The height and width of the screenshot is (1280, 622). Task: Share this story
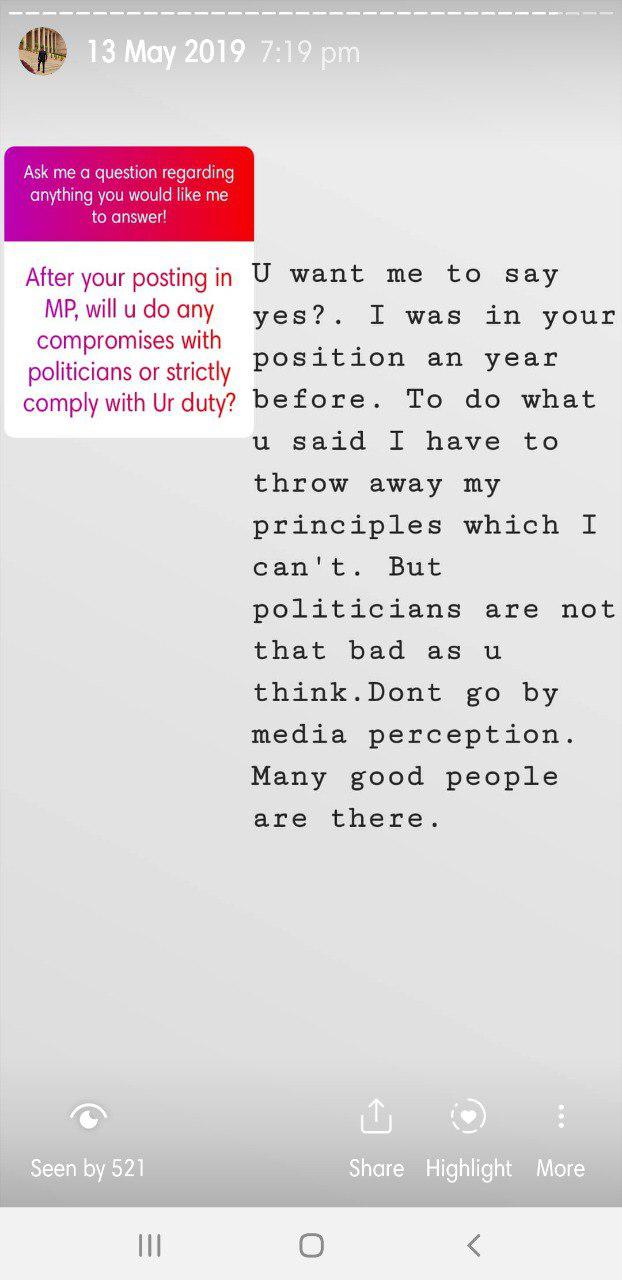click(376, 1138)
